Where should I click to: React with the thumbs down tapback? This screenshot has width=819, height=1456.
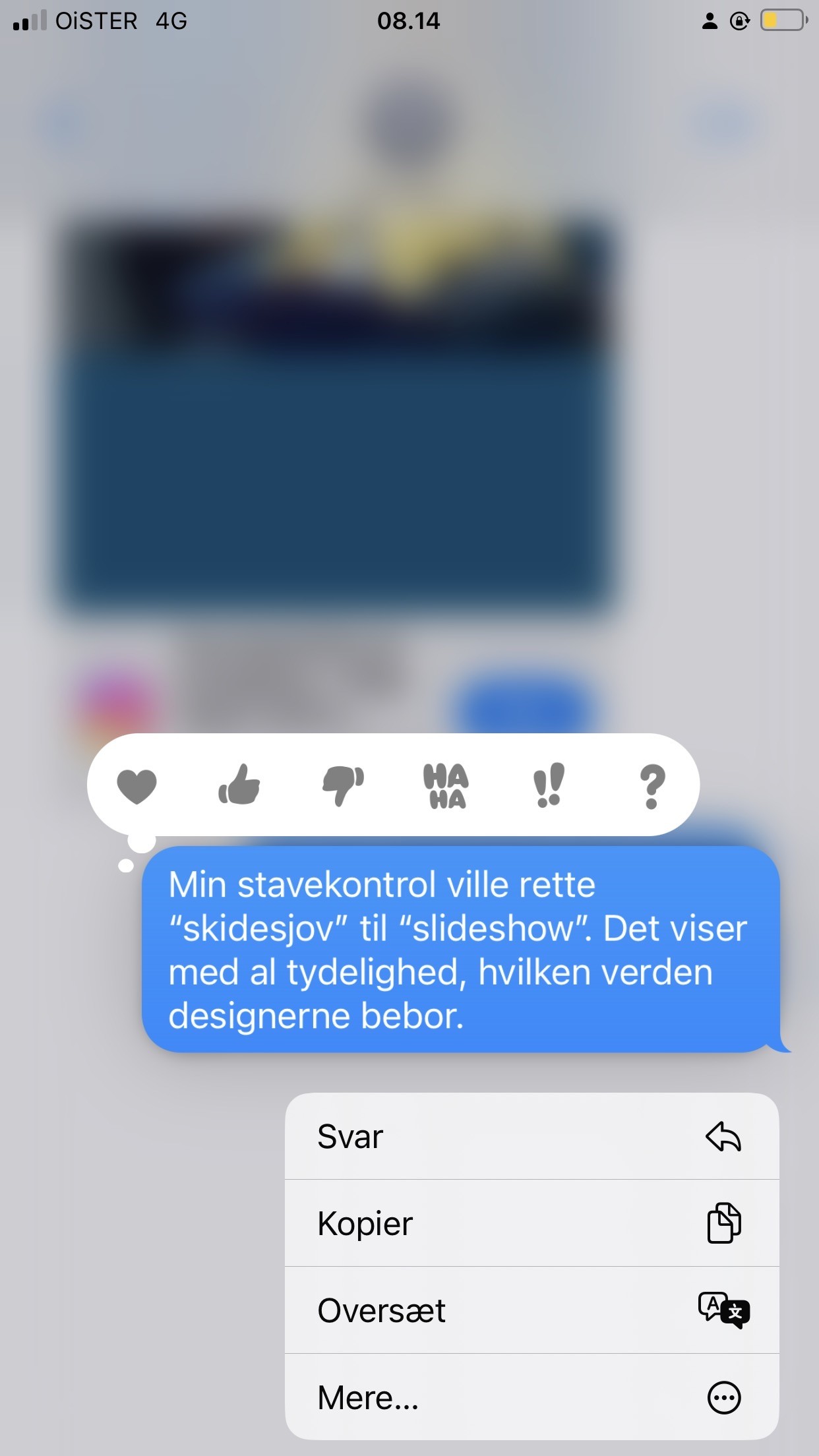tap(343, 786)
